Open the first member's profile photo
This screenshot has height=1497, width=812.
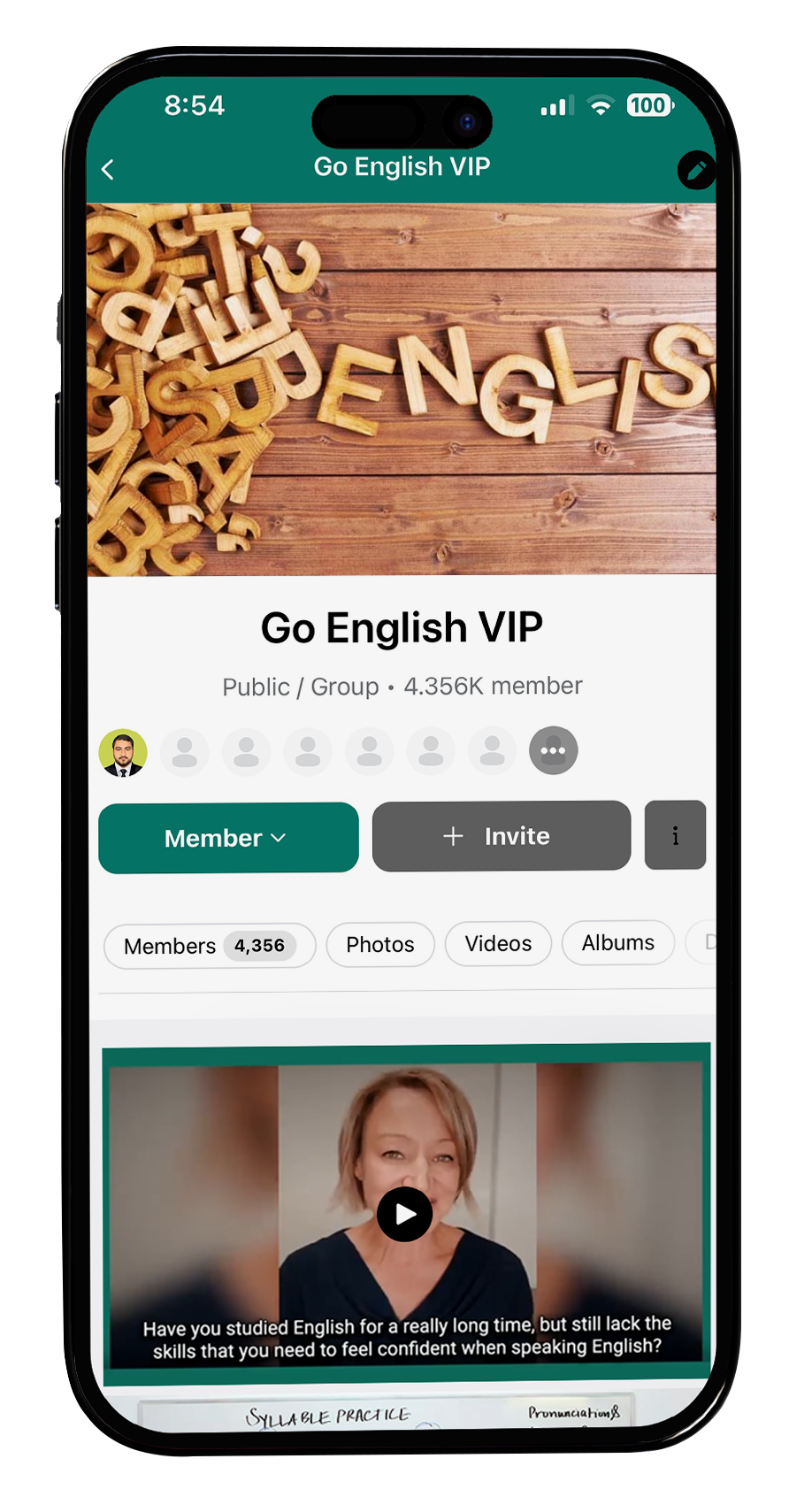click(123, 752)
